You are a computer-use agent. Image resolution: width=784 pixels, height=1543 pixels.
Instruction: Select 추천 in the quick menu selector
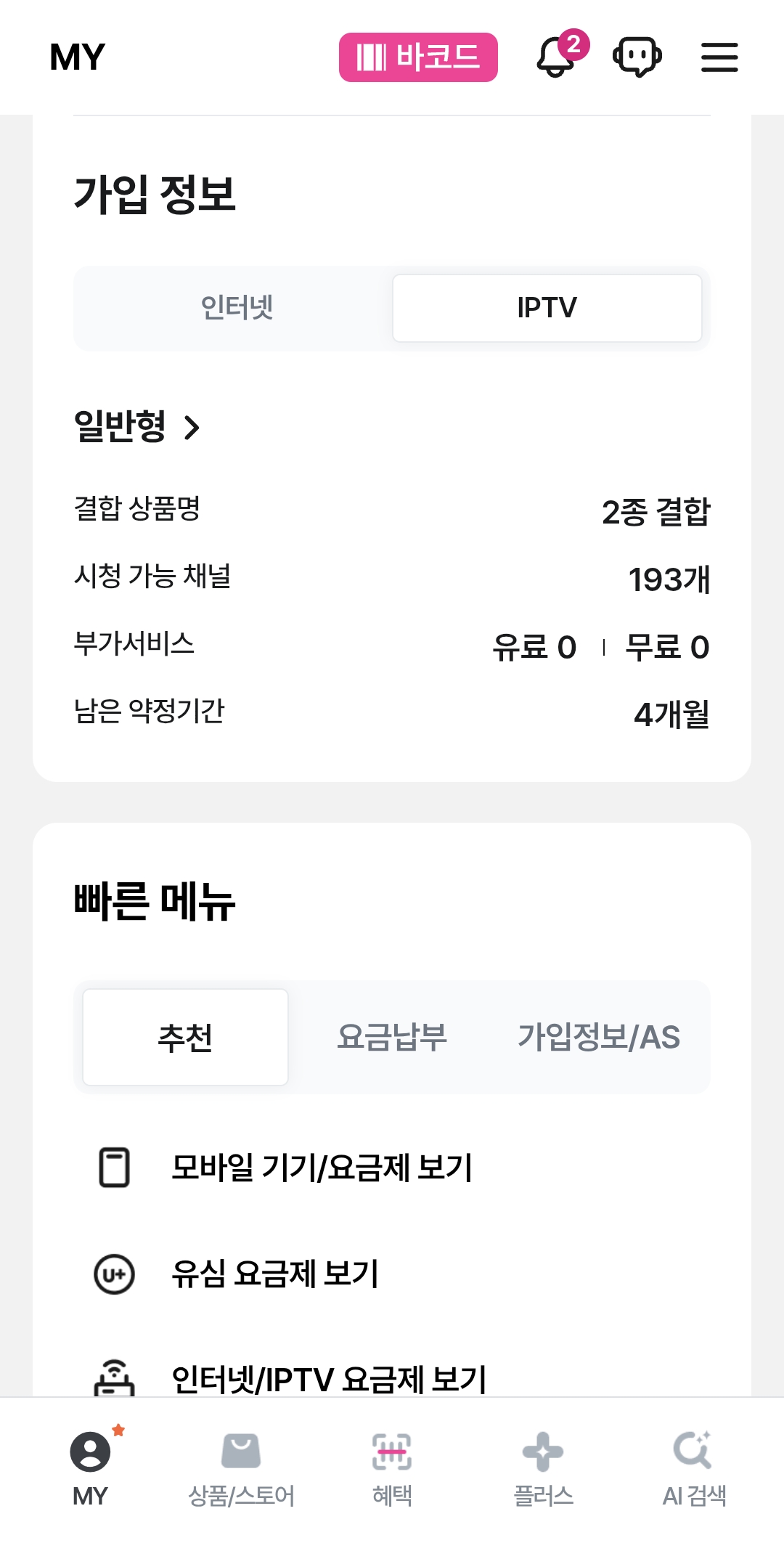click(185, 1038)
